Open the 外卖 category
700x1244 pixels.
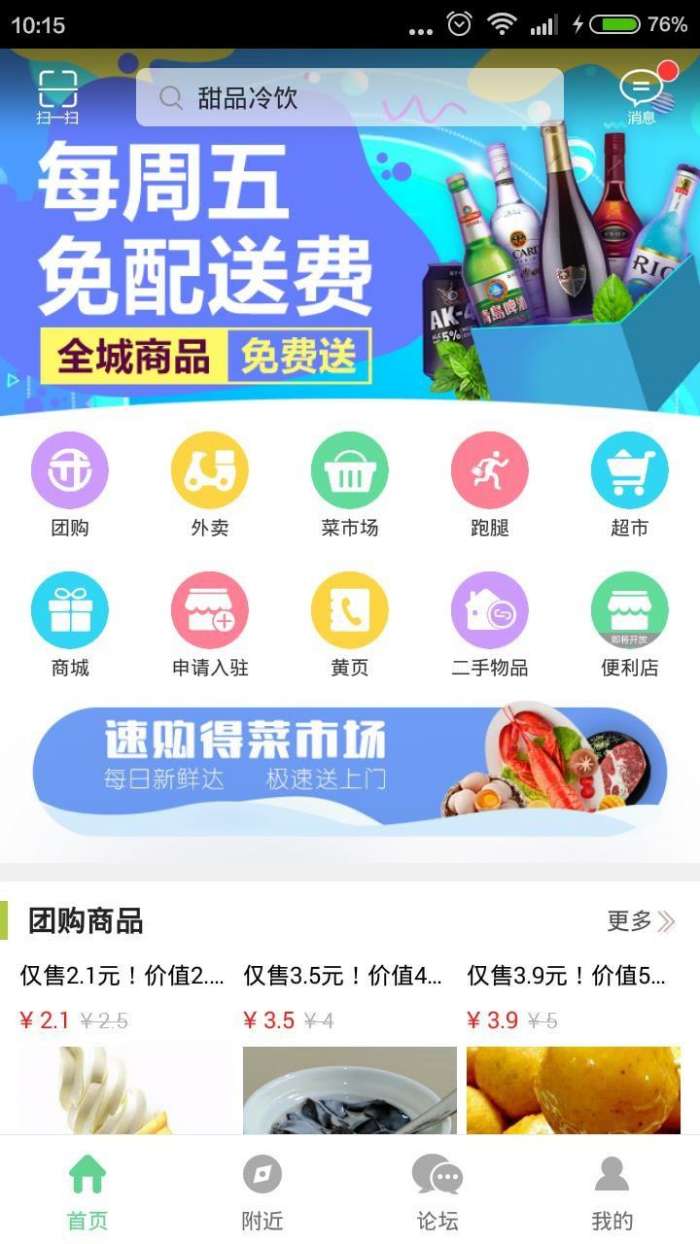pos(210,482)
